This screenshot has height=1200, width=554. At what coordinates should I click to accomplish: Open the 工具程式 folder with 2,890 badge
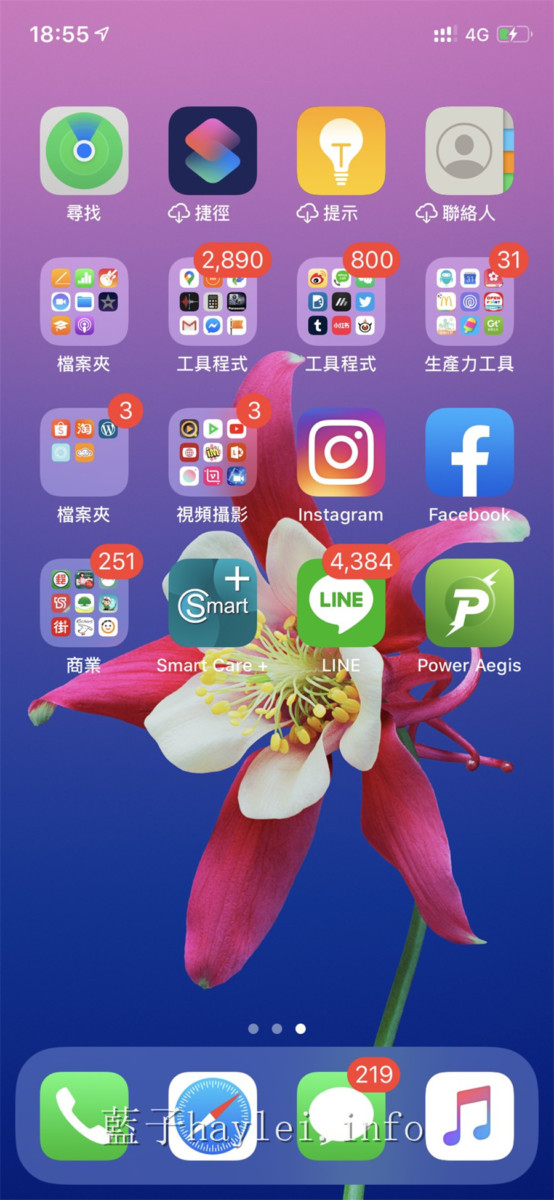click(x=212, y=302)
